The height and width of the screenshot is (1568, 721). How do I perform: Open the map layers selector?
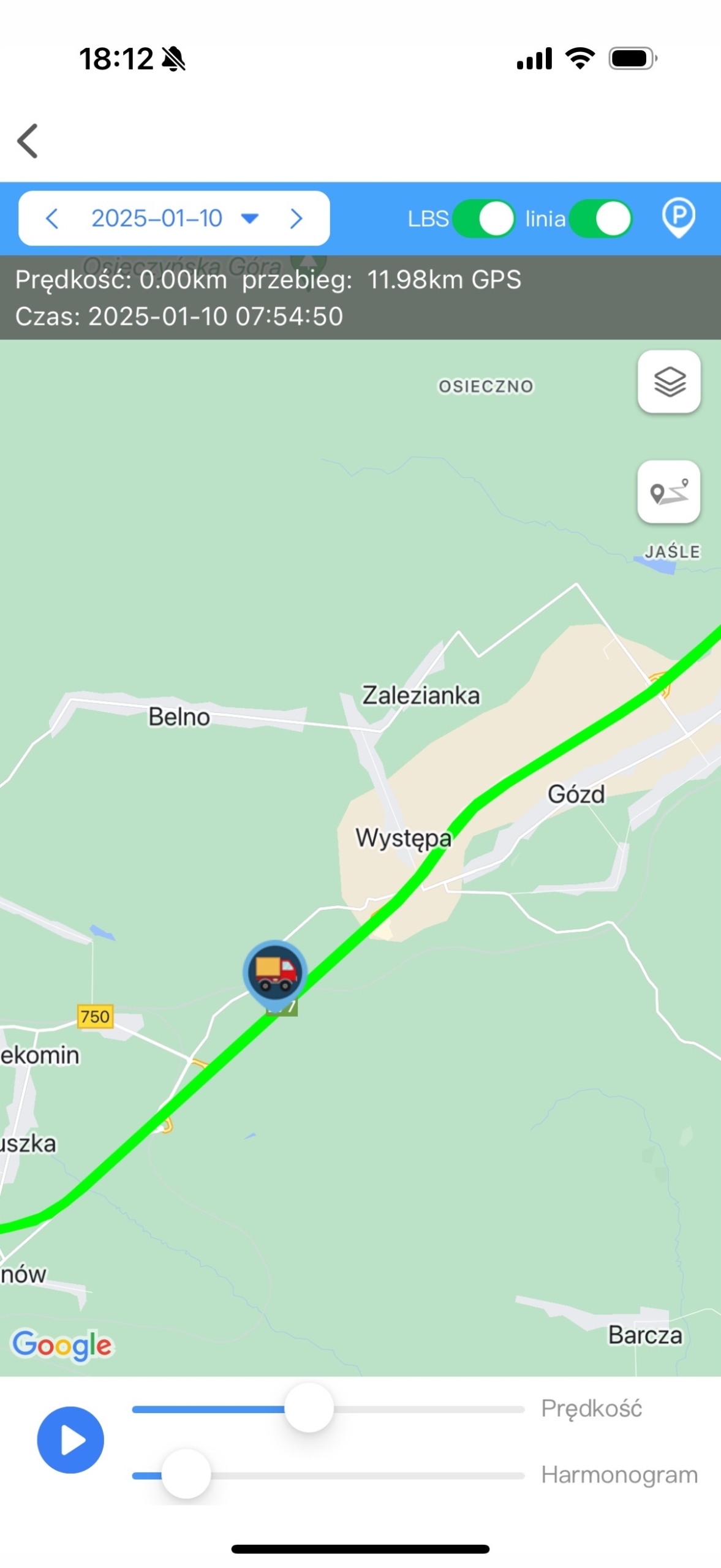669,382
